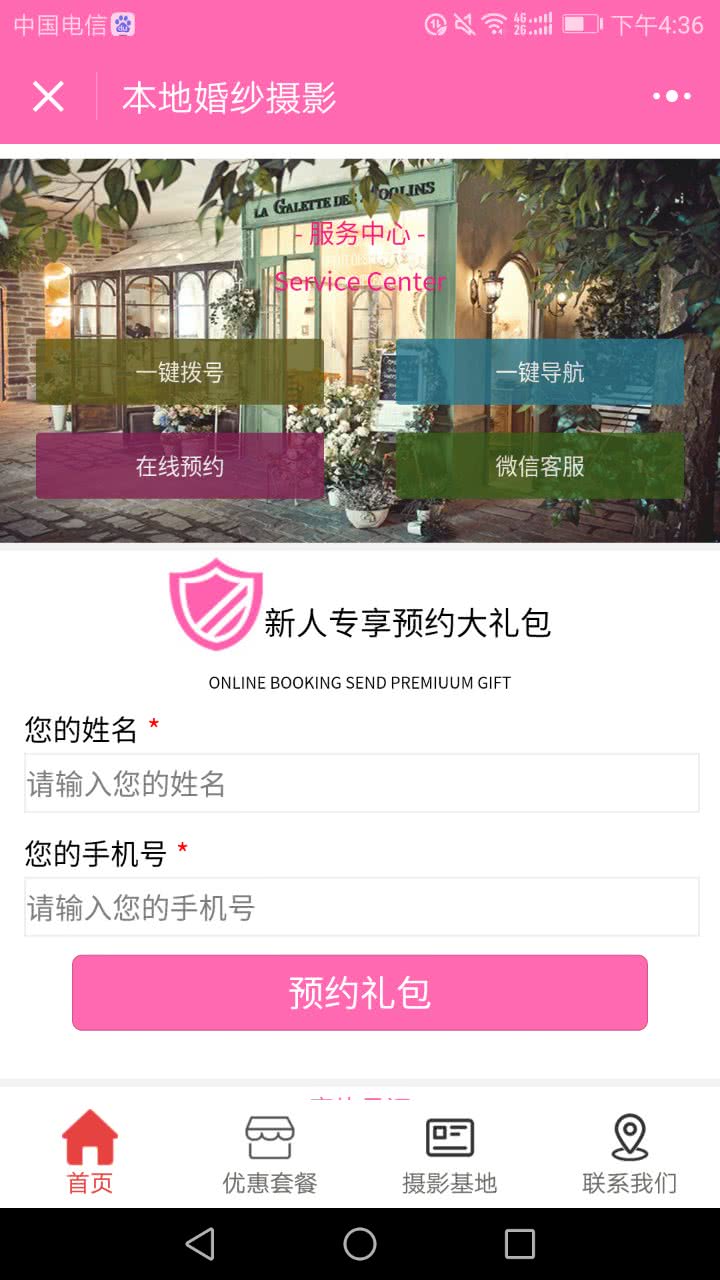Open 在线预约 online booking
The height and width of the screenshot is (1280, 720).
click(x=180, y=466)
